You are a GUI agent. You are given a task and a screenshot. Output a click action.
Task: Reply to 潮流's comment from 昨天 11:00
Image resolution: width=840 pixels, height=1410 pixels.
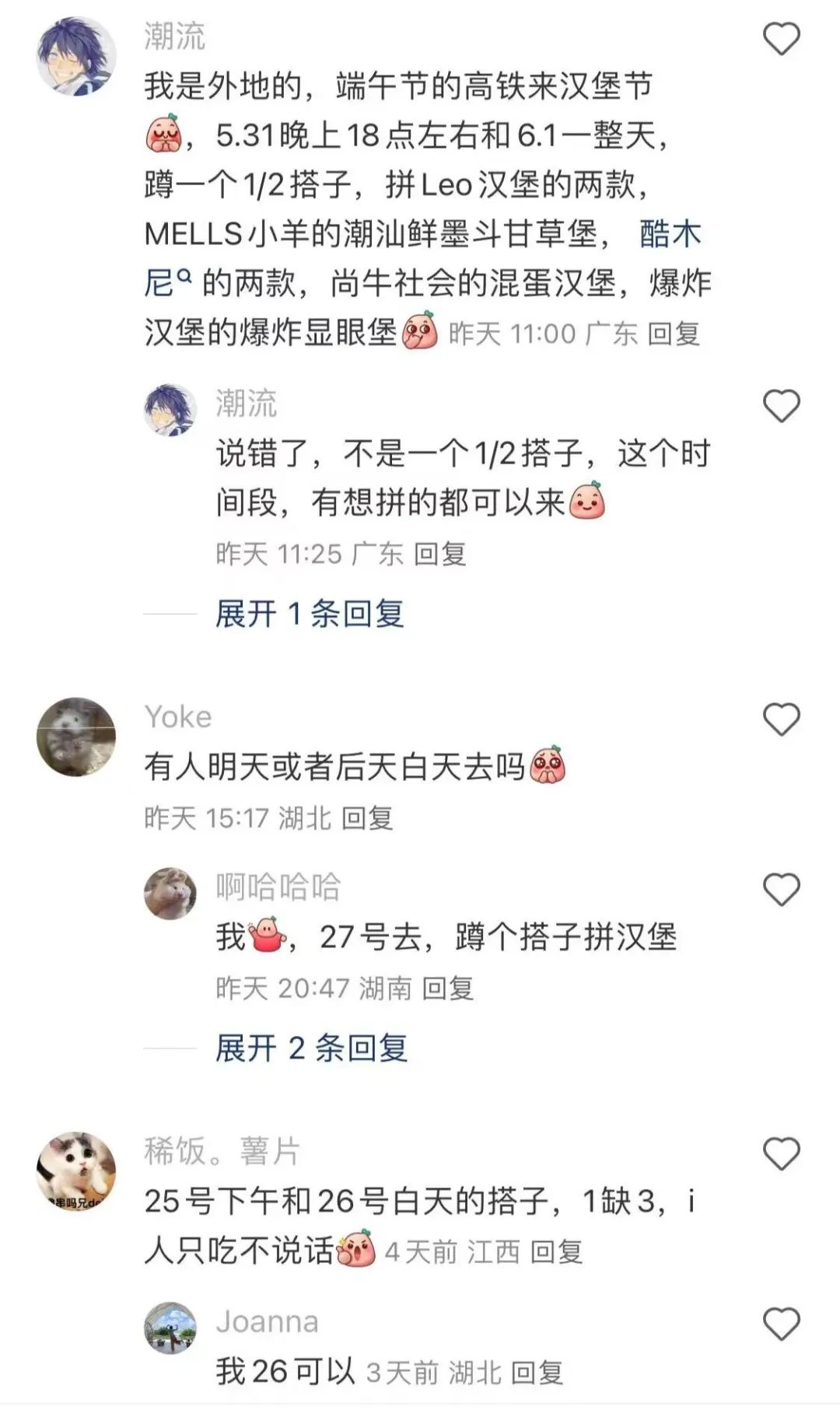point(674,334)
